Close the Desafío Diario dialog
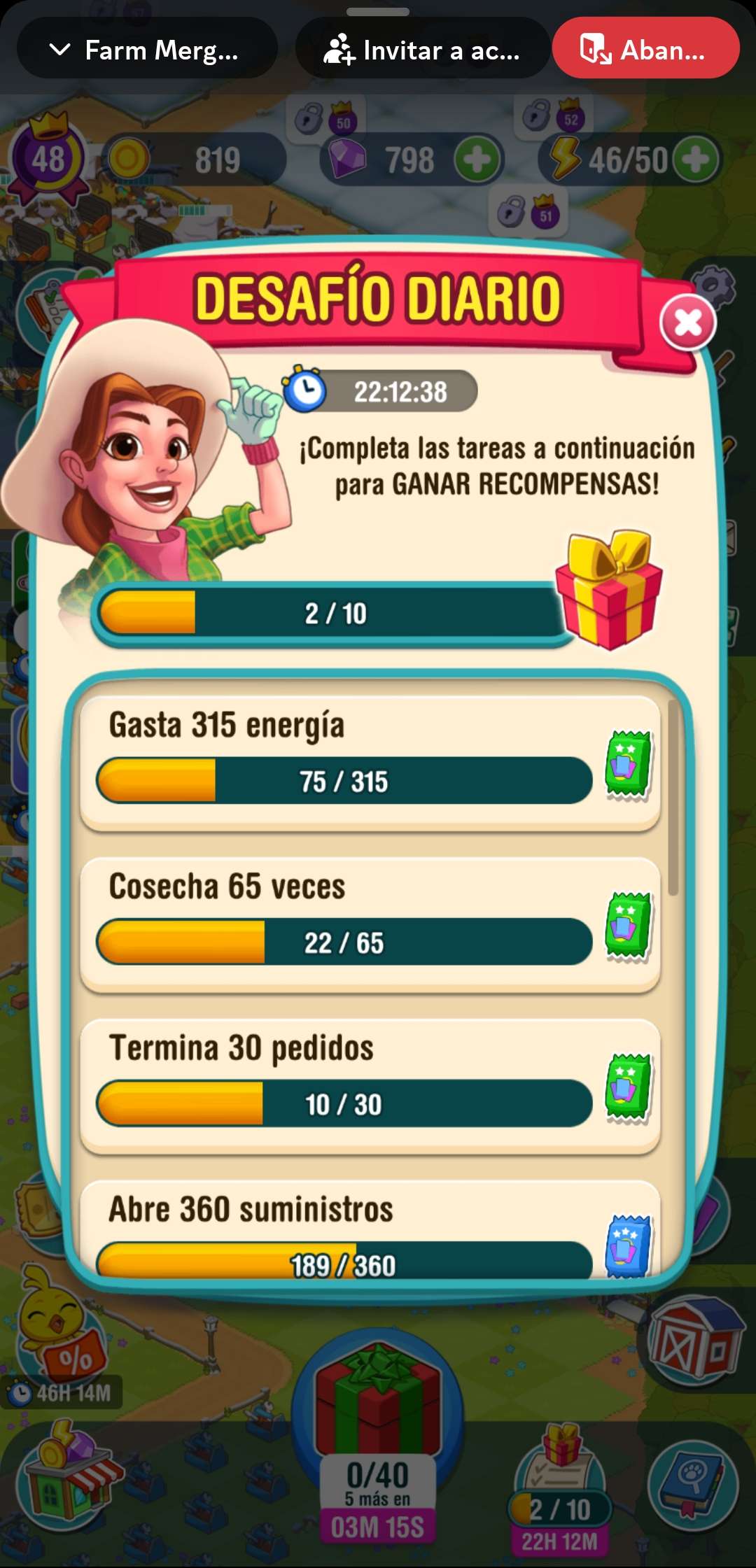This screenshot has width=756, height=1568. [x=687, y=323]
